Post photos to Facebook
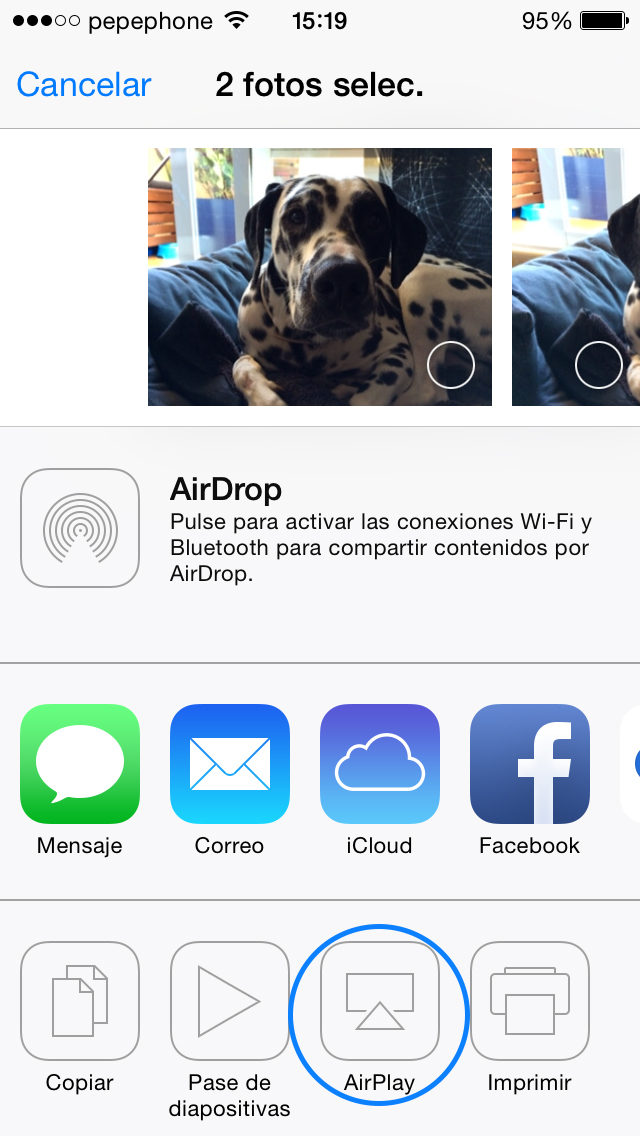Image resolution: width=640 pixels, height=1136 pixels. [x=530, y=764]
